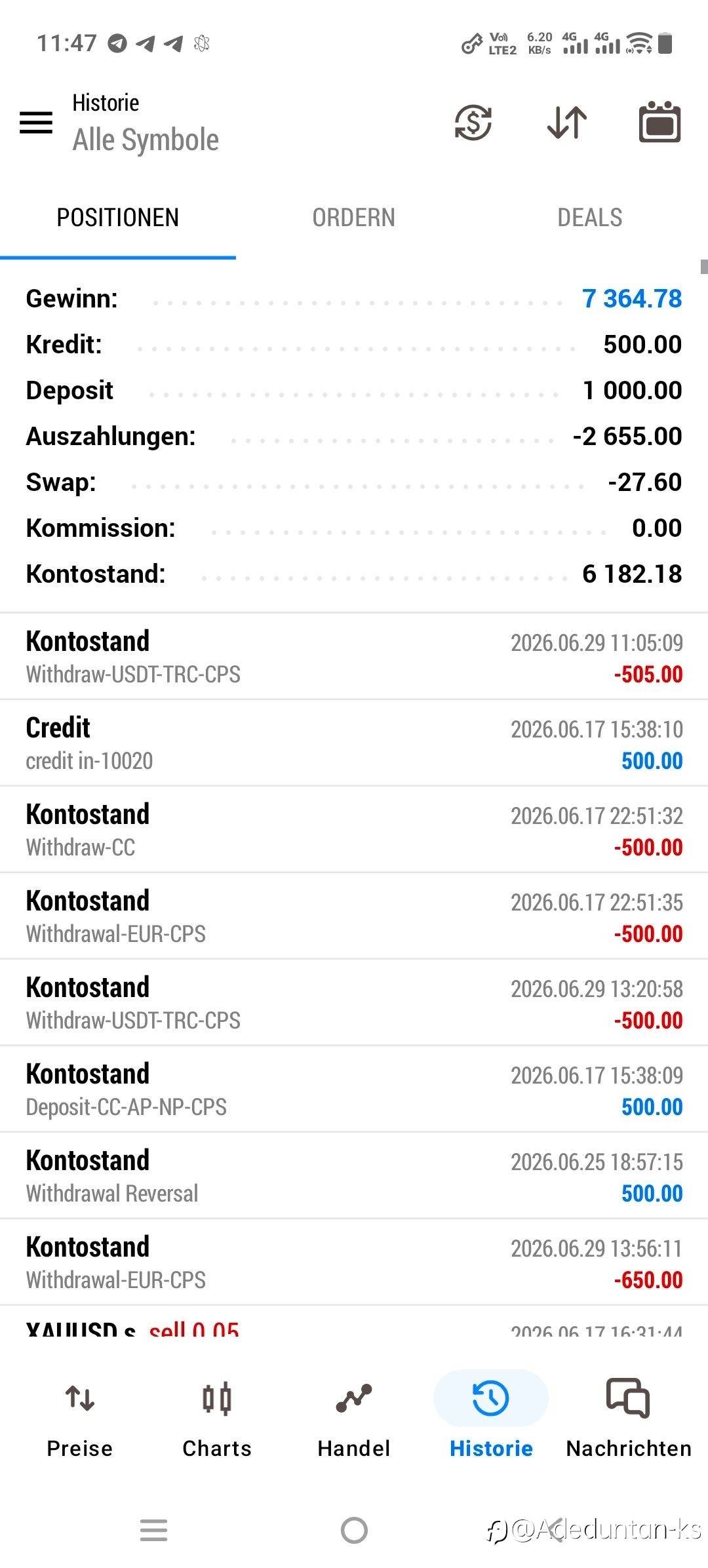The image size is (708, 1568).
Task: Open the calendar date range picker
Action: coord(659,121)
